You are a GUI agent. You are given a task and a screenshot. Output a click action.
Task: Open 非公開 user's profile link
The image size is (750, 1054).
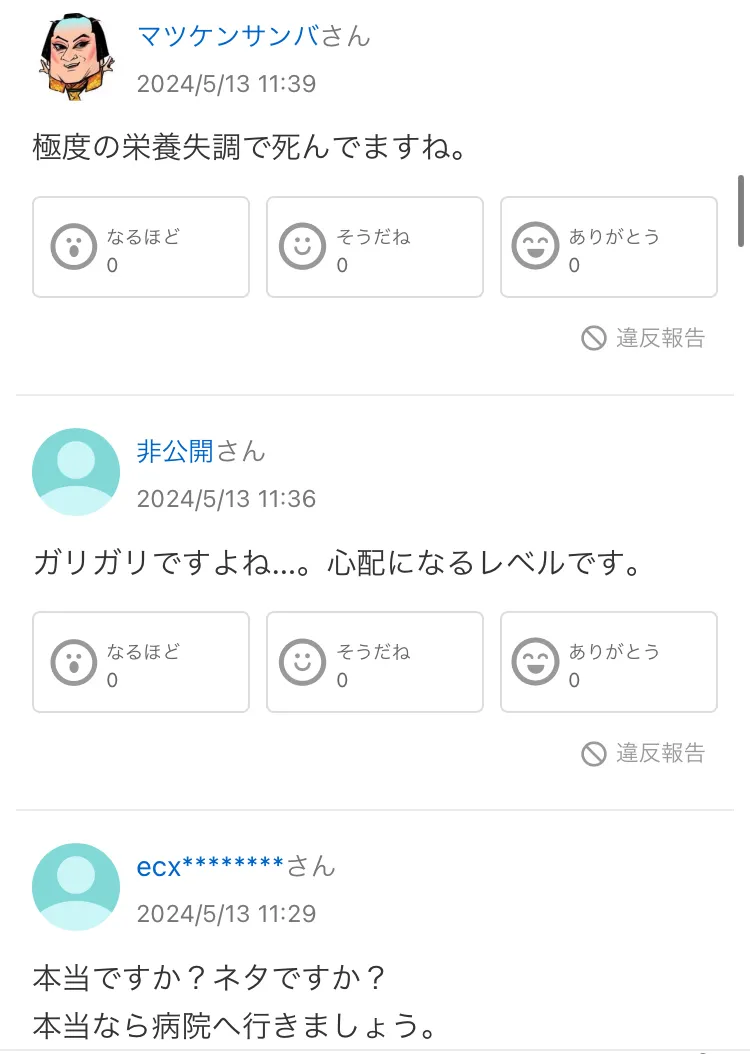[x=175, y=451]
